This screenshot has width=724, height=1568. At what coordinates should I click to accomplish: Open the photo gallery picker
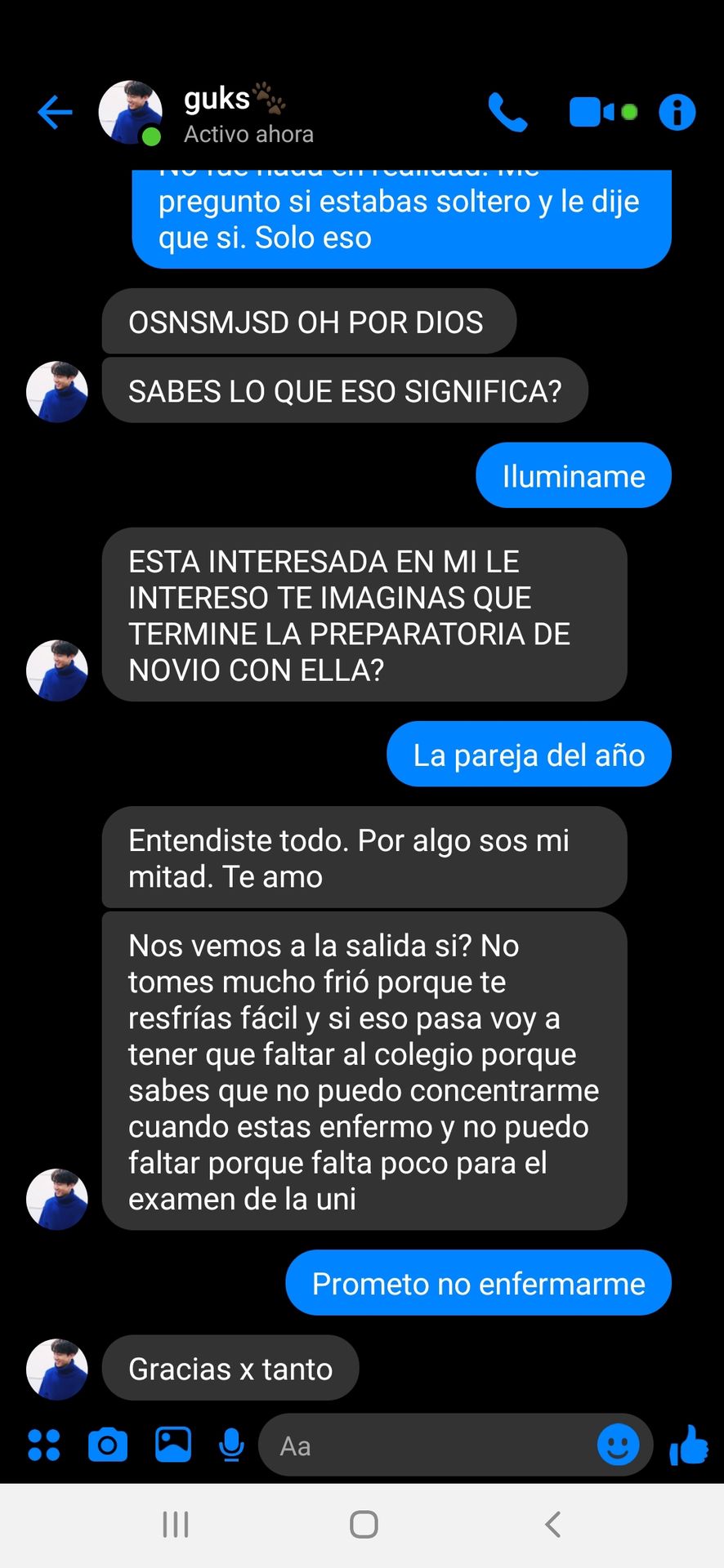coord(173,1445)
